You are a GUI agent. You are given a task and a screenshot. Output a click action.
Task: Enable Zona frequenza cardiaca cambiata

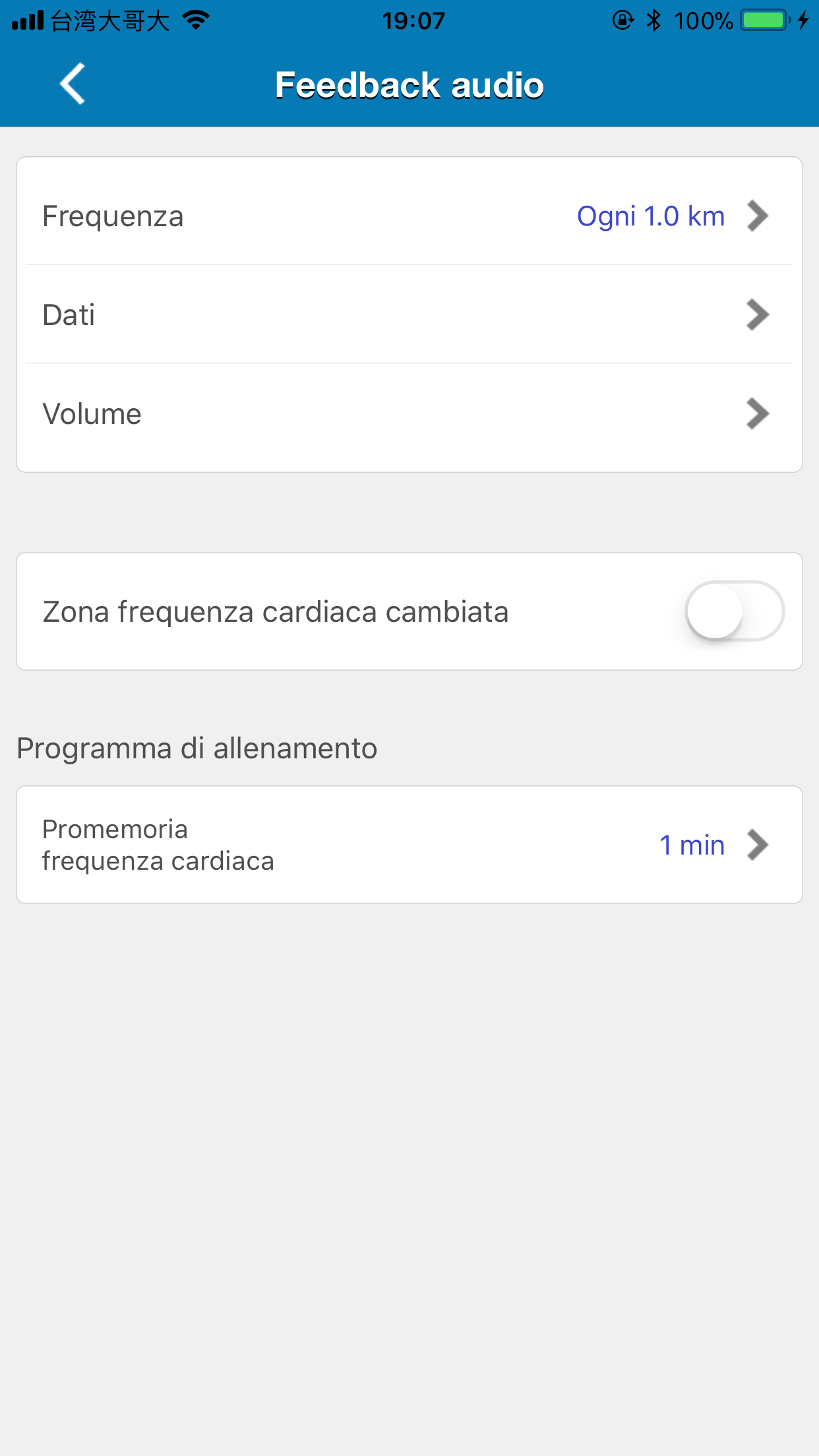[734, 611]
